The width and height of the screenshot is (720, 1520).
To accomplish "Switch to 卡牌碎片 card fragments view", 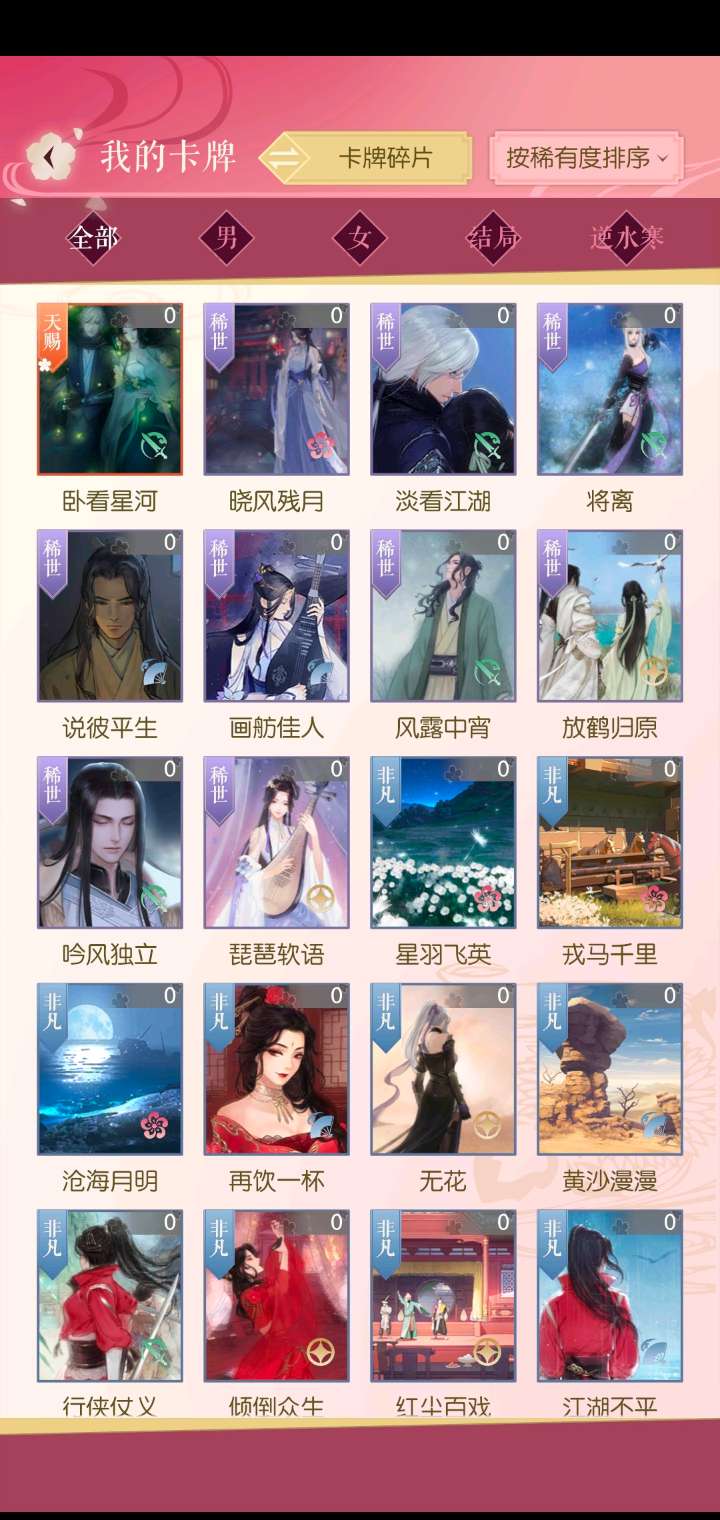I will (384, 158).
